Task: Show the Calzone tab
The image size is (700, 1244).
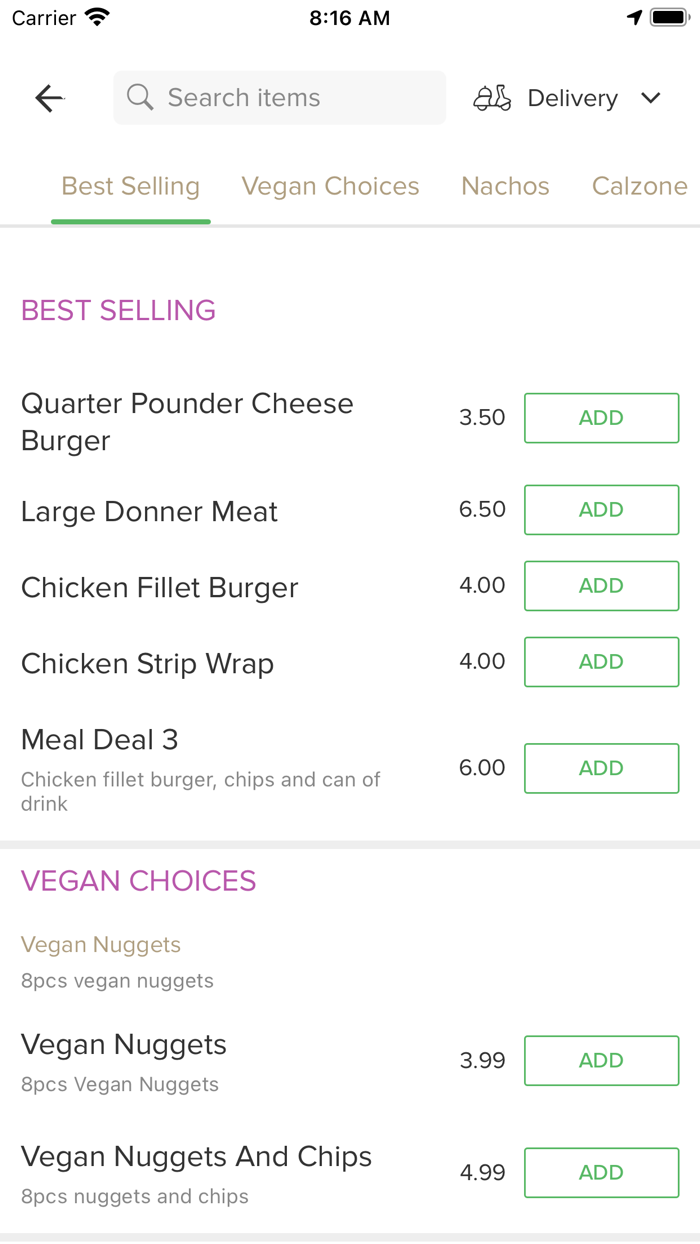Action: coord(639,187)
